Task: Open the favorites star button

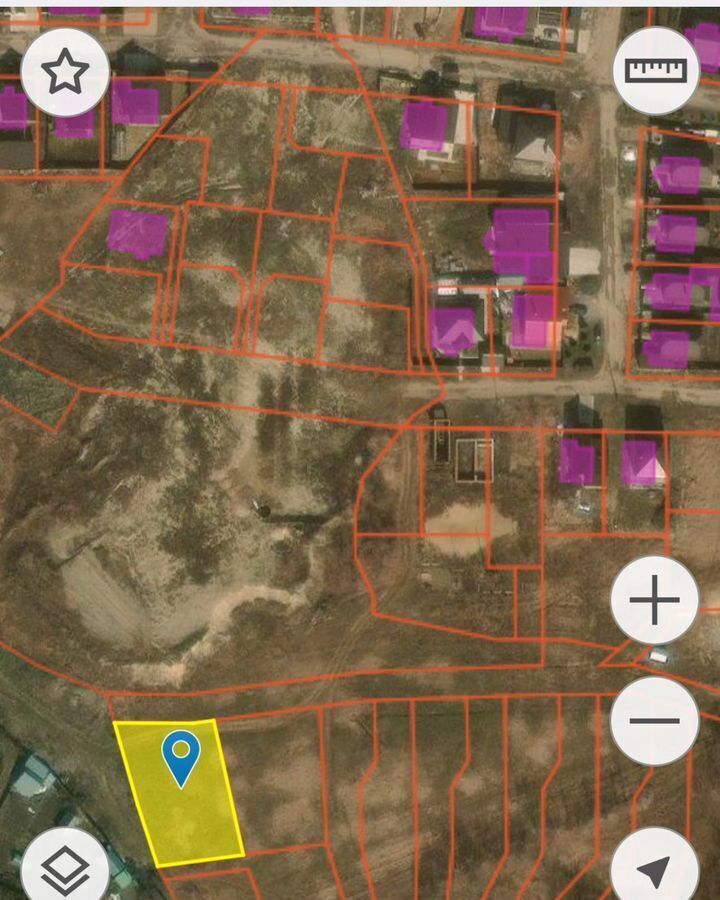Action: tap(64, 71)
